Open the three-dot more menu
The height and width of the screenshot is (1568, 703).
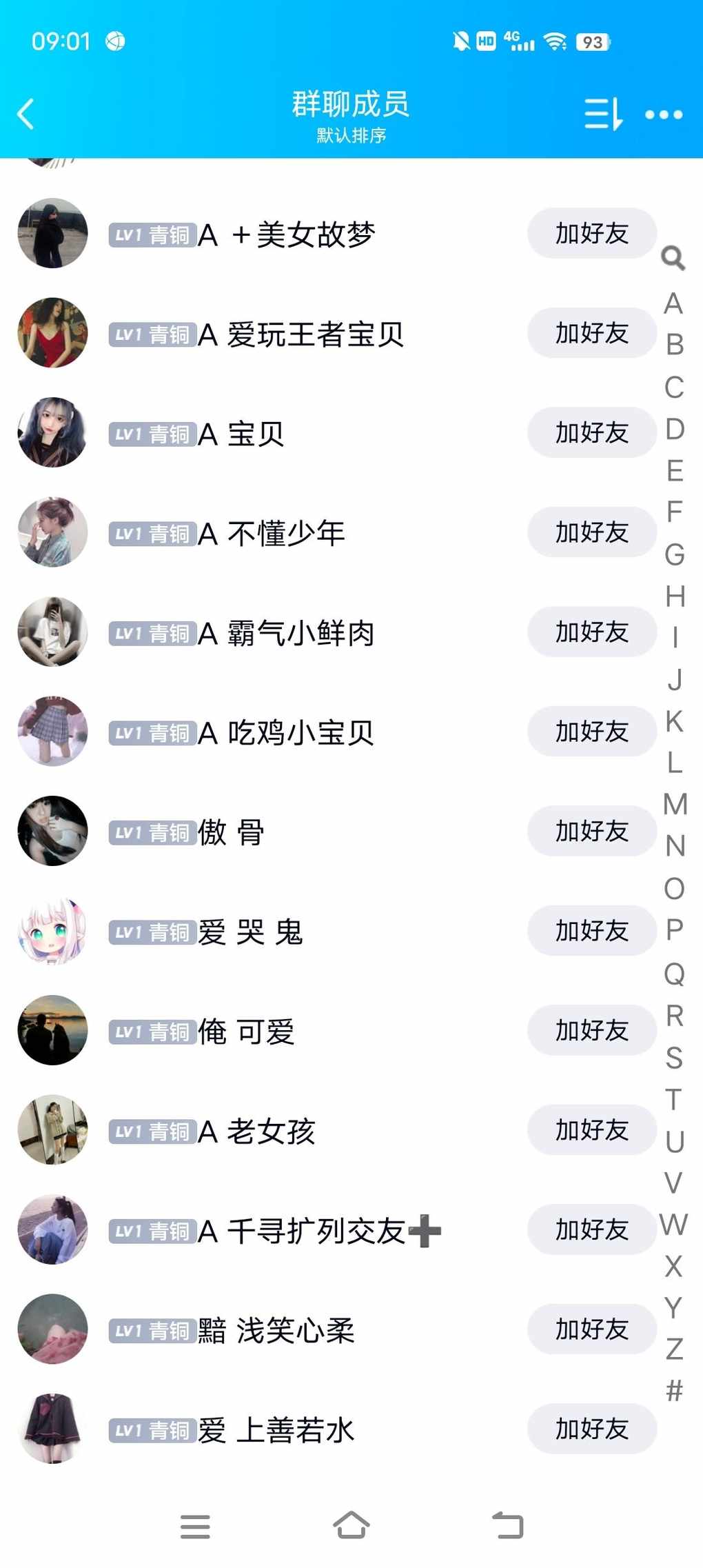tap(664, 115)
